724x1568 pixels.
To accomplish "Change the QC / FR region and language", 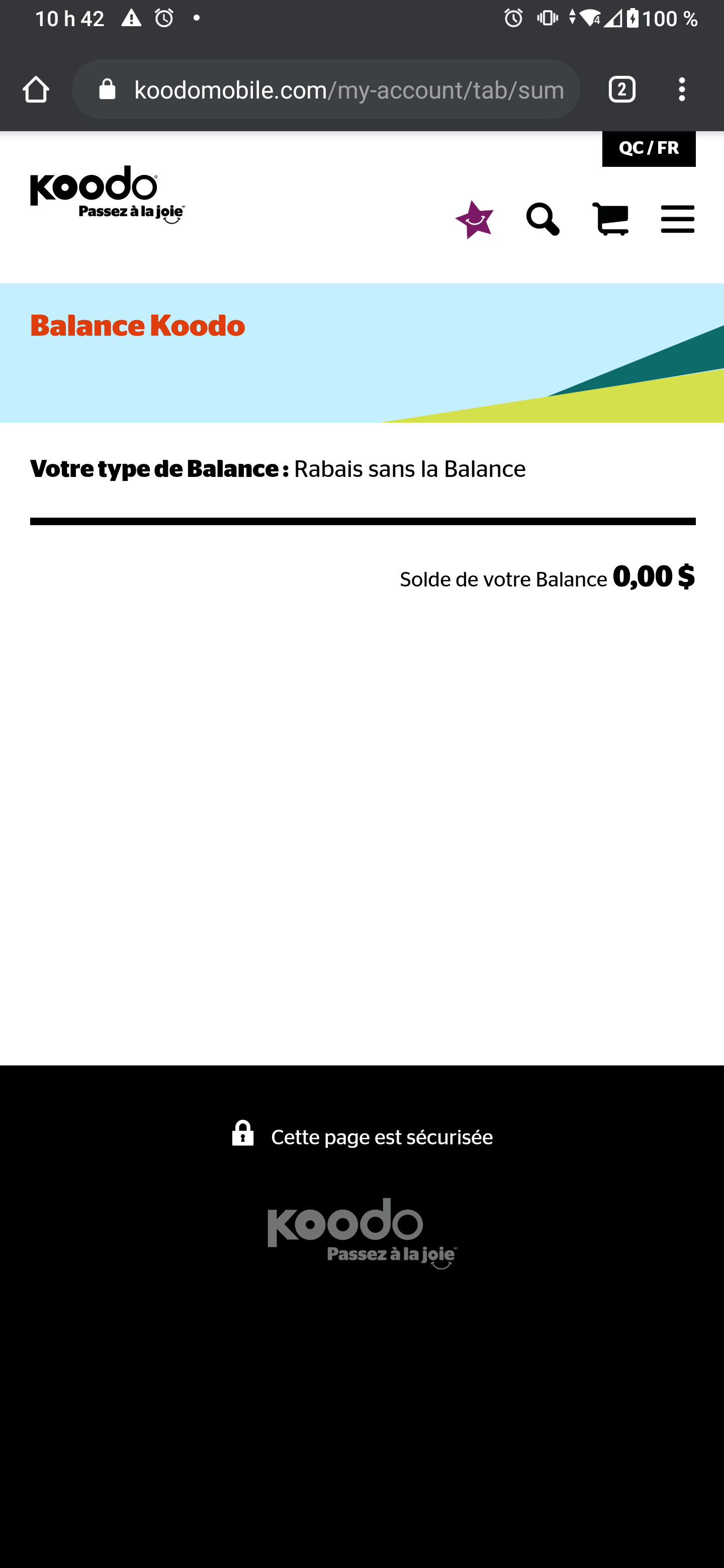I will click(649, 148).
